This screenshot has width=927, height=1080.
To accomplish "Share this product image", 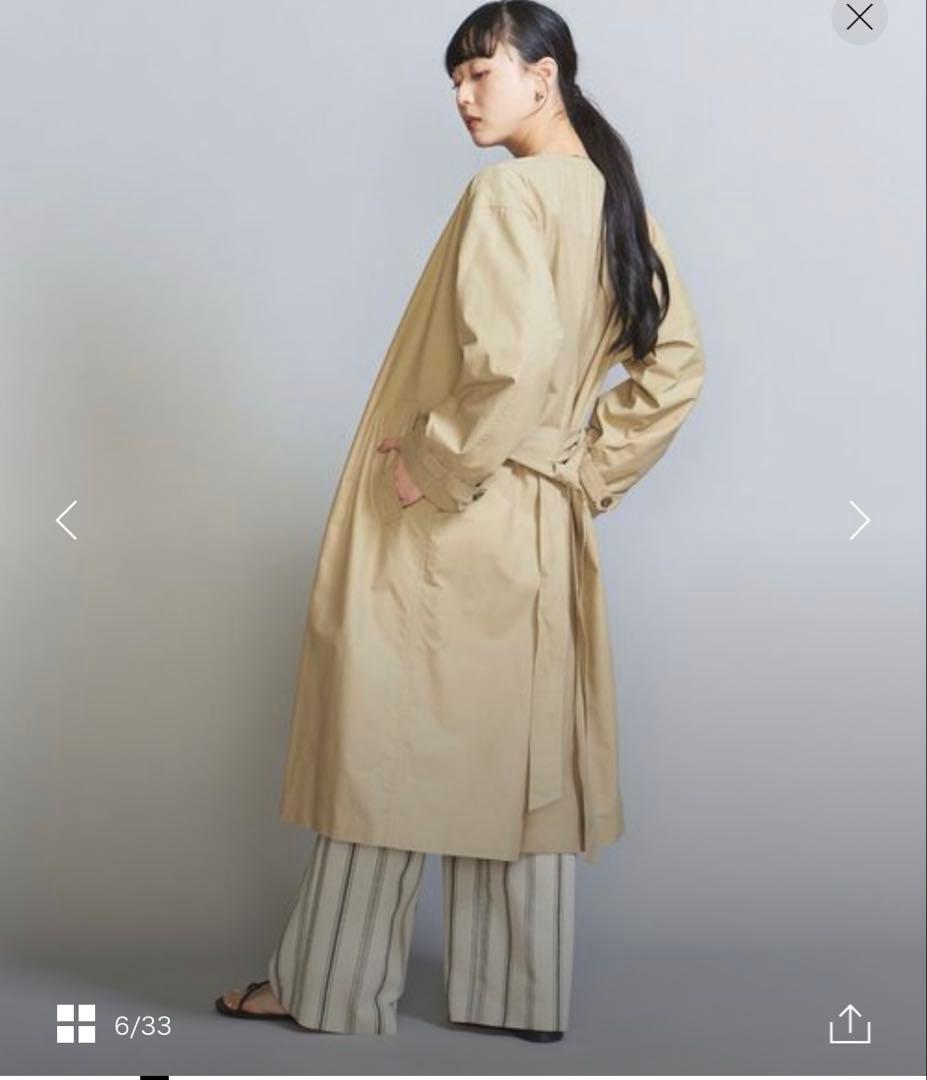I will pyautogui.click(x=850, y=1023).
